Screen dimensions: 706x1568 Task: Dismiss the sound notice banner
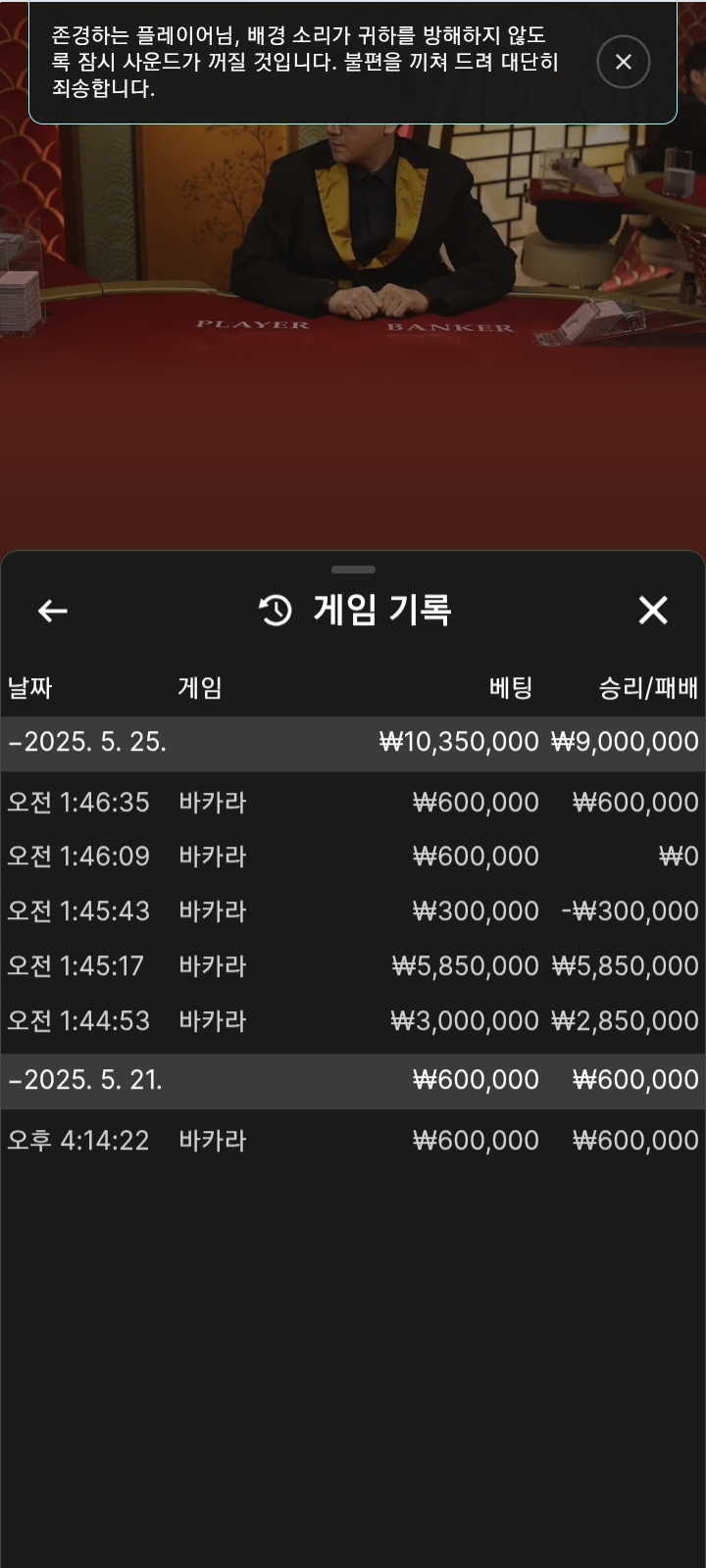tap(623, 62)
